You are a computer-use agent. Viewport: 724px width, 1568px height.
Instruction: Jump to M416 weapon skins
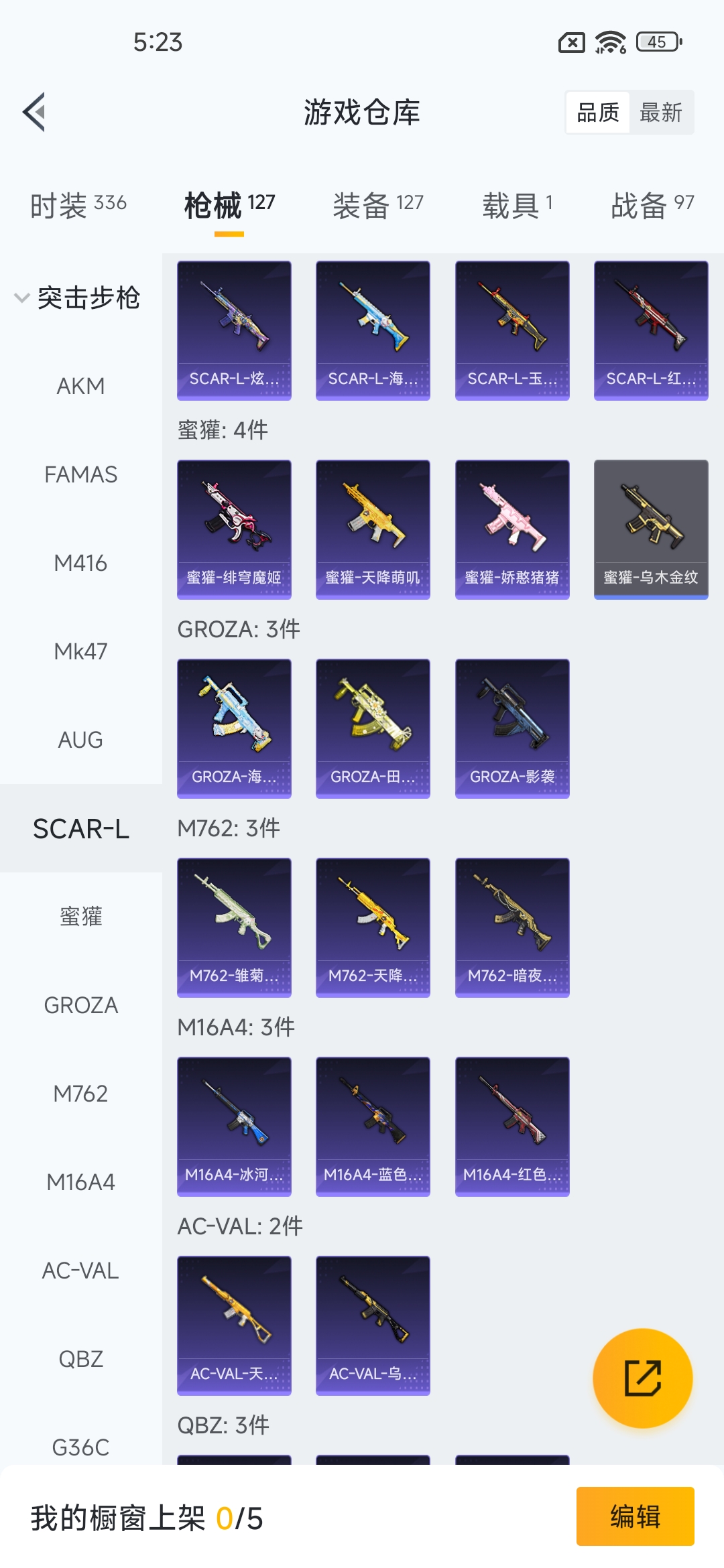click(80, 563)
